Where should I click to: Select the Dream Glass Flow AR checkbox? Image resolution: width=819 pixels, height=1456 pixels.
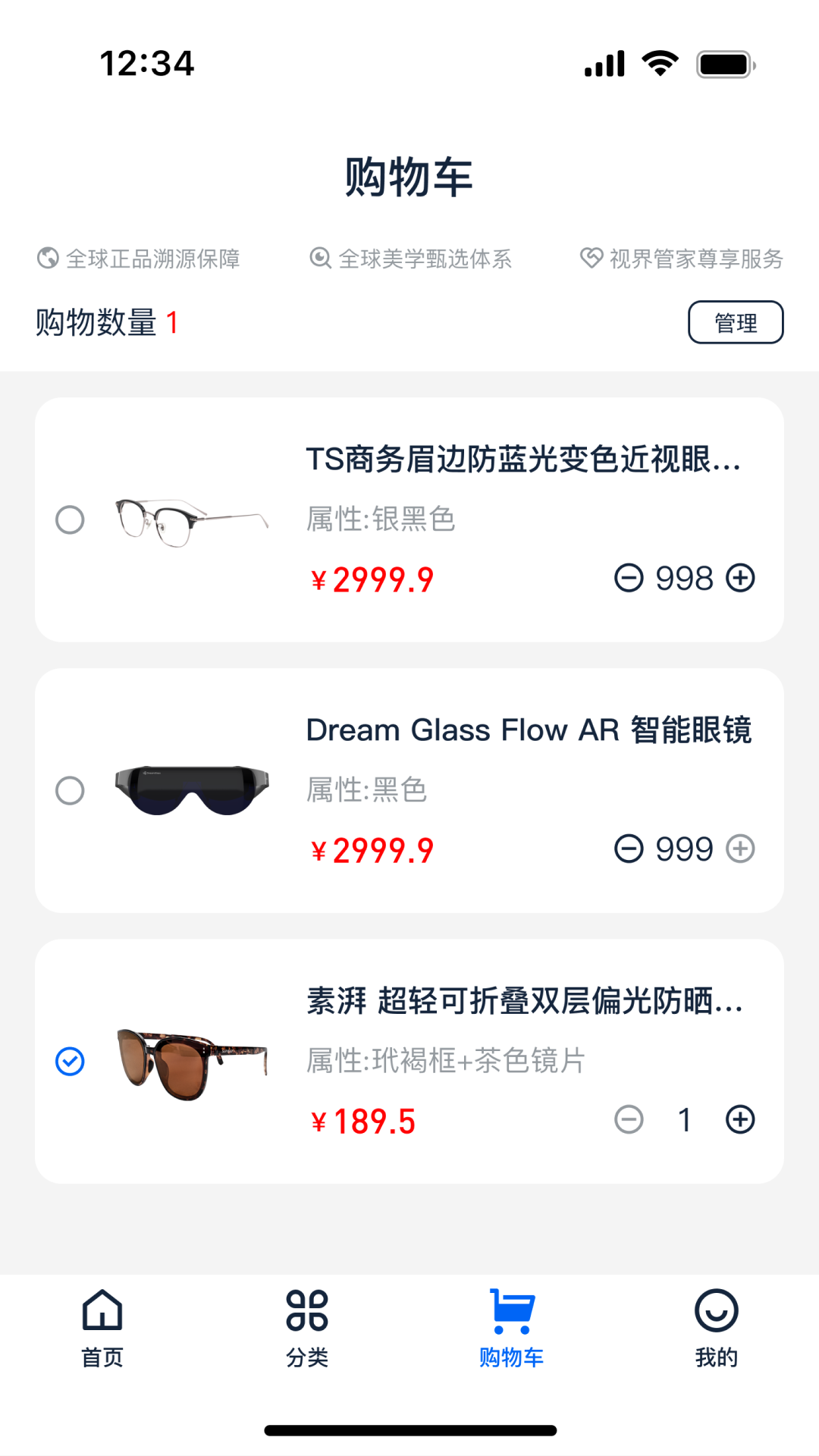pyautogui.click(x=70, y=791)
